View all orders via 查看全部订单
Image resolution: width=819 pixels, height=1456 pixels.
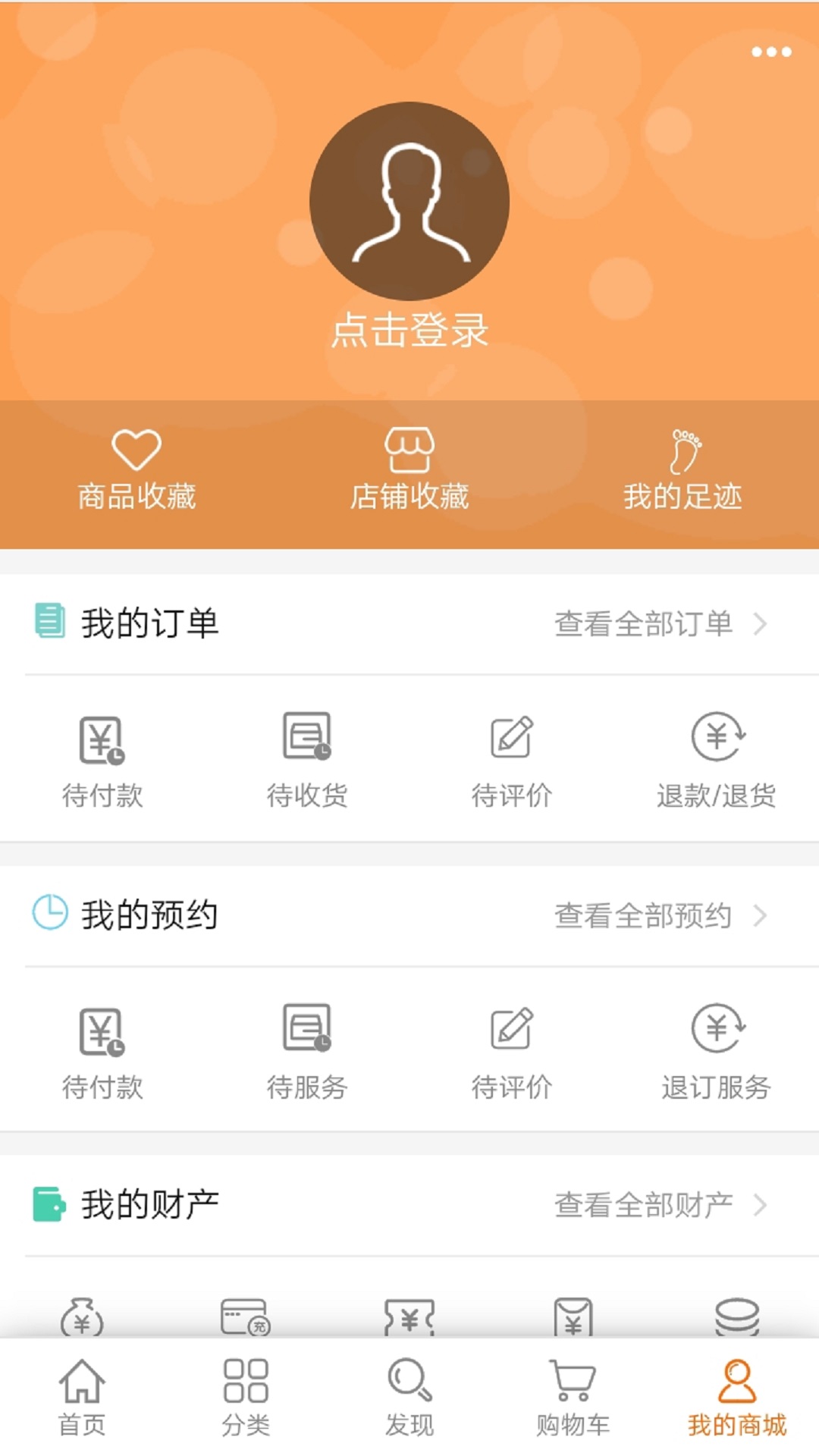pyautogui.click(x=661, y=624)
